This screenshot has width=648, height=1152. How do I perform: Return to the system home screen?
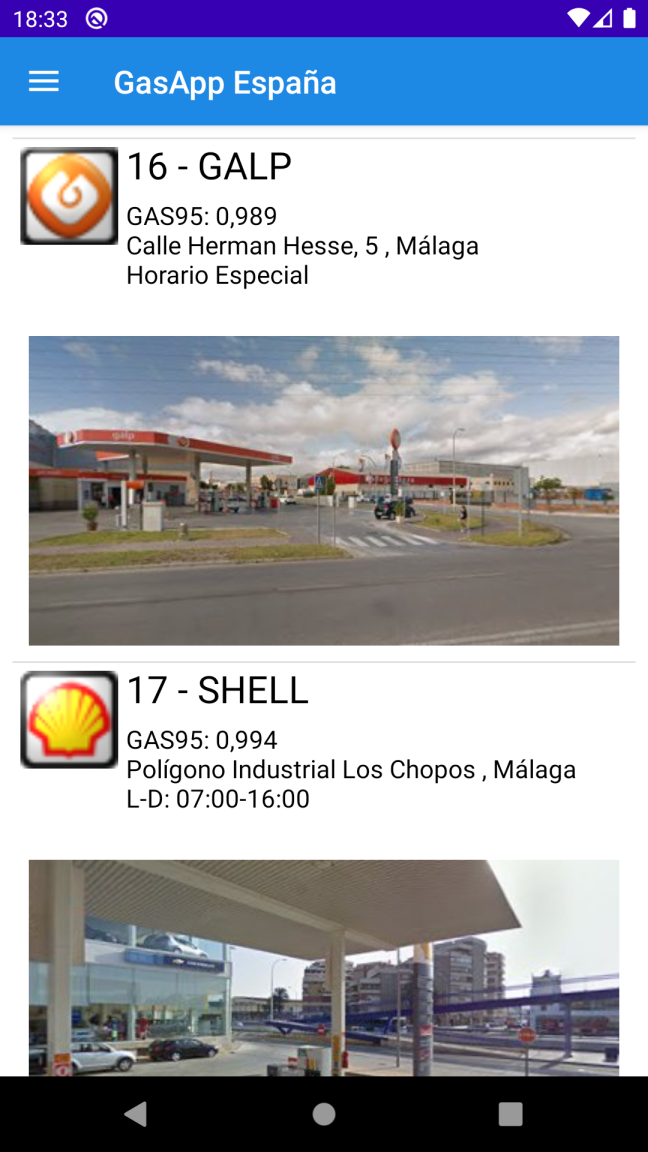click(324, 1114)
